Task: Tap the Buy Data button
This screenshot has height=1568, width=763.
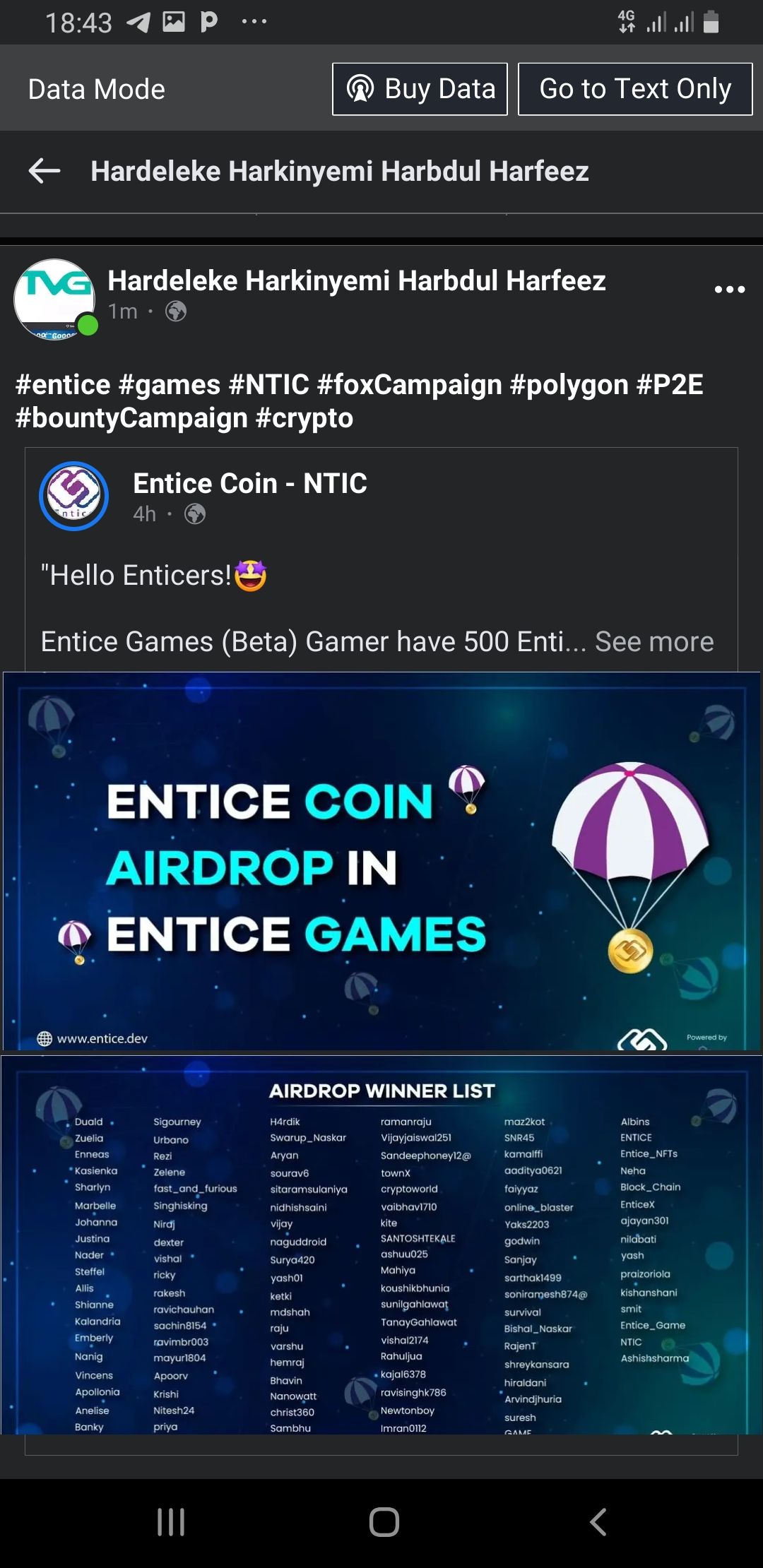Action: (x=420, y=89)
